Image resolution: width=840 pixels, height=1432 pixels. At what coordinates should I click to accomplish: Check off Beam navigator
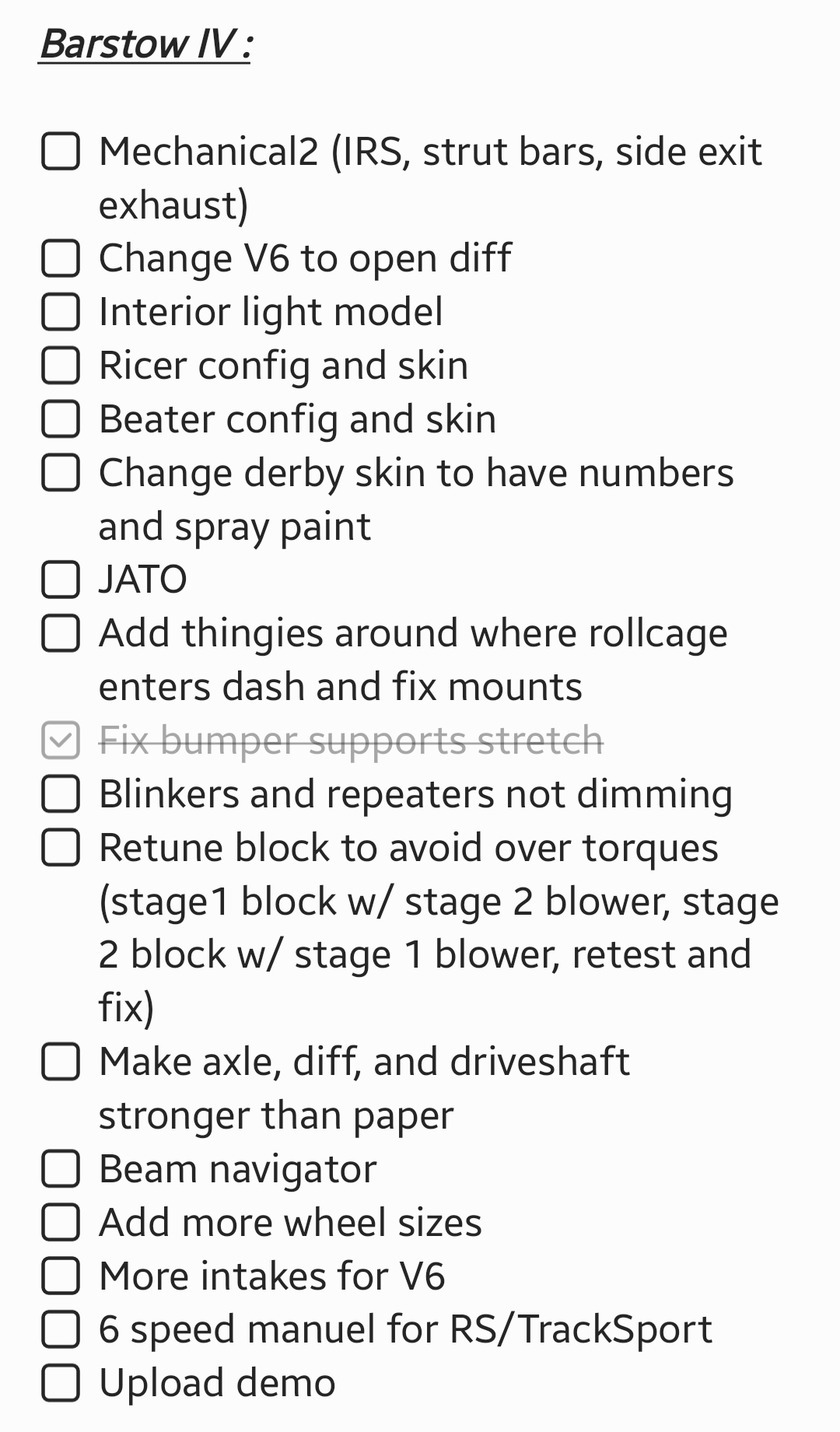click(x=61, y=1169)
